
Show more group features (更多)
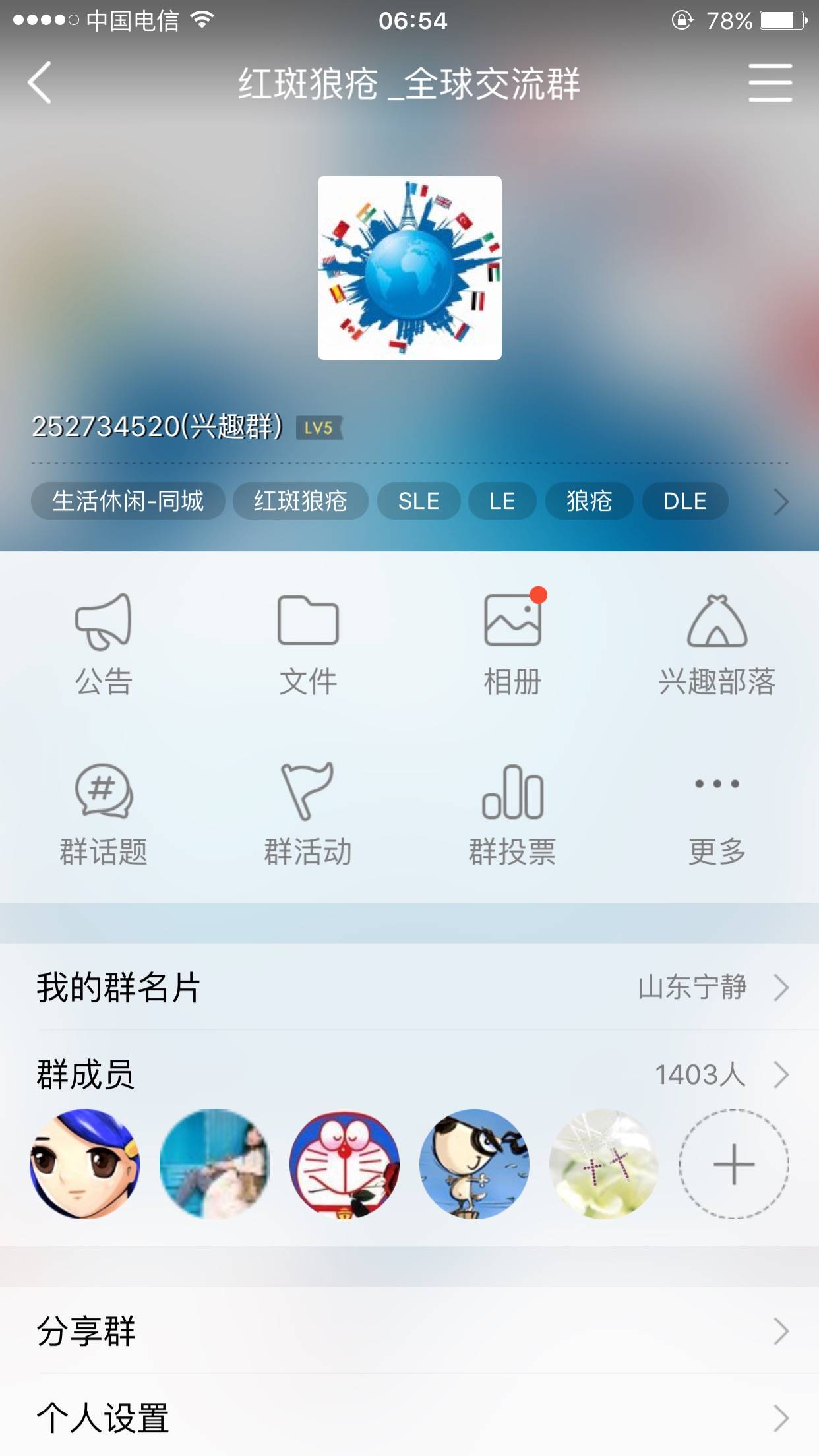pyautogui.click(x=717, y=814)
